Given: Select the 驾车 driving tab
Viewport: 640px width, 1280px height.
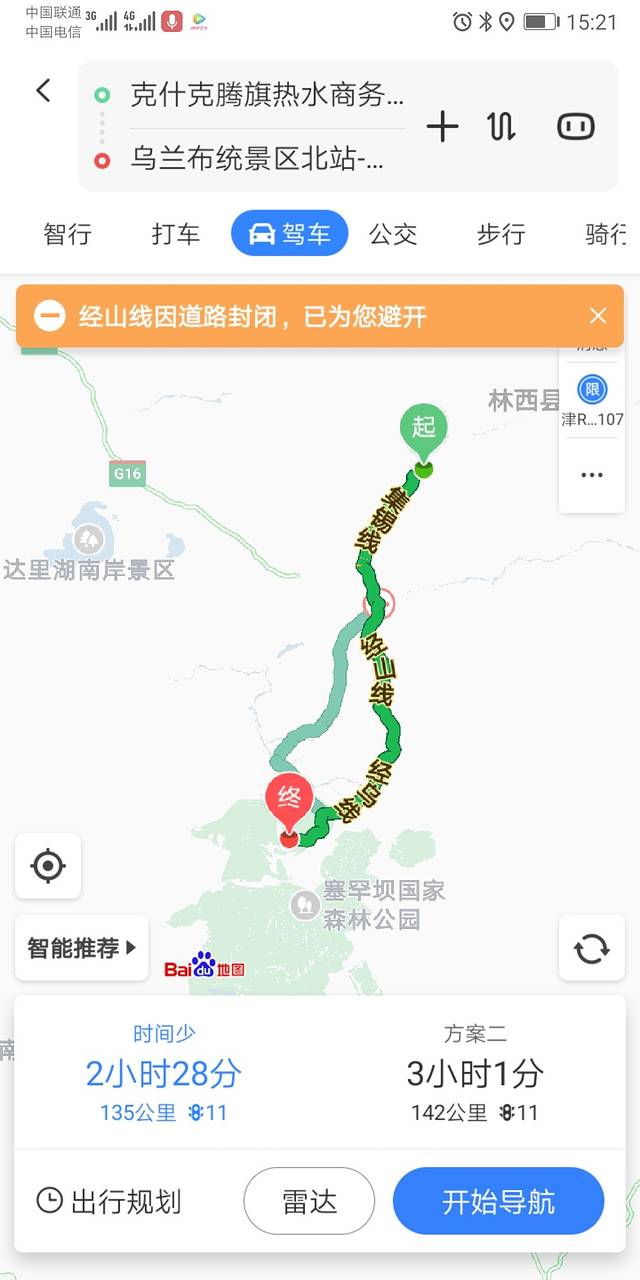Looking at the screenshot, I should pos(289,234).
